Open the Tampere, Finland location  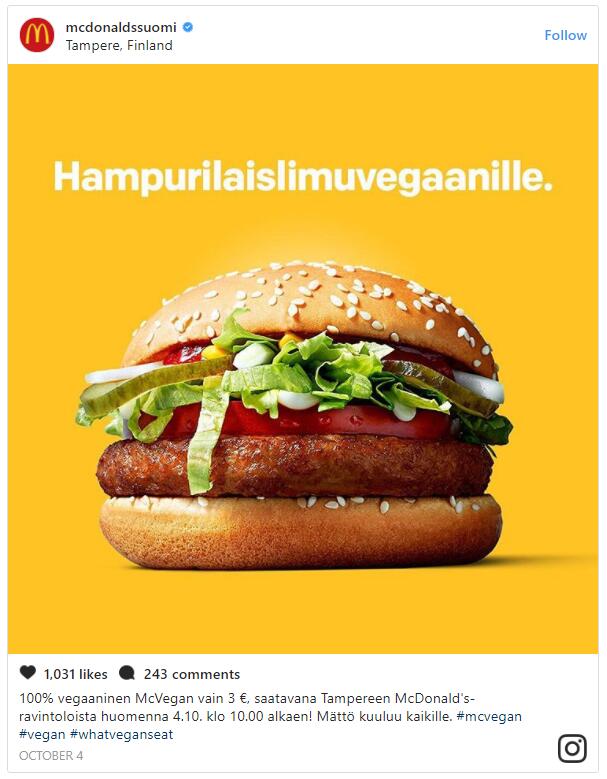pos(119,45)
